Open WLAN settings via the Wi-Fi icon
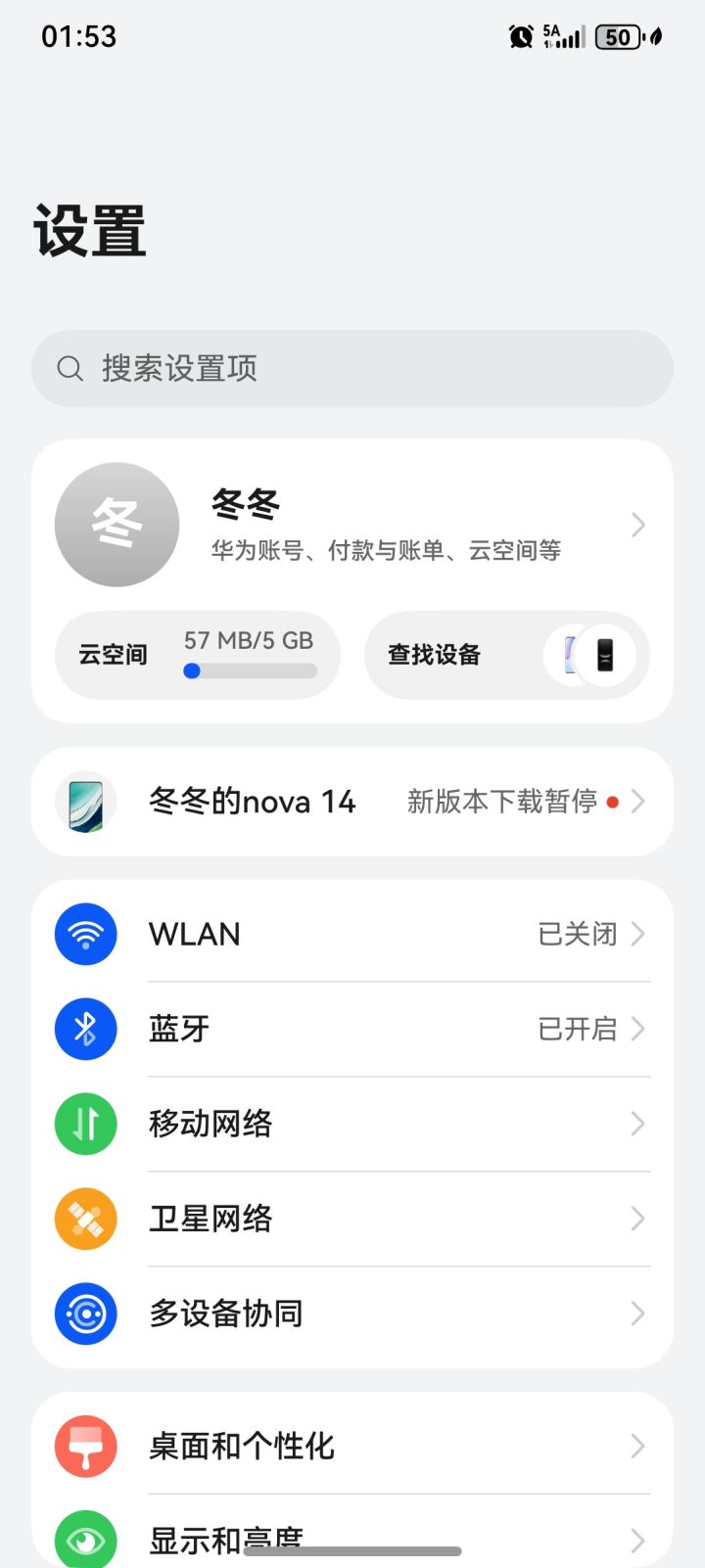705x1568 pixels. [x=85, y=934]
